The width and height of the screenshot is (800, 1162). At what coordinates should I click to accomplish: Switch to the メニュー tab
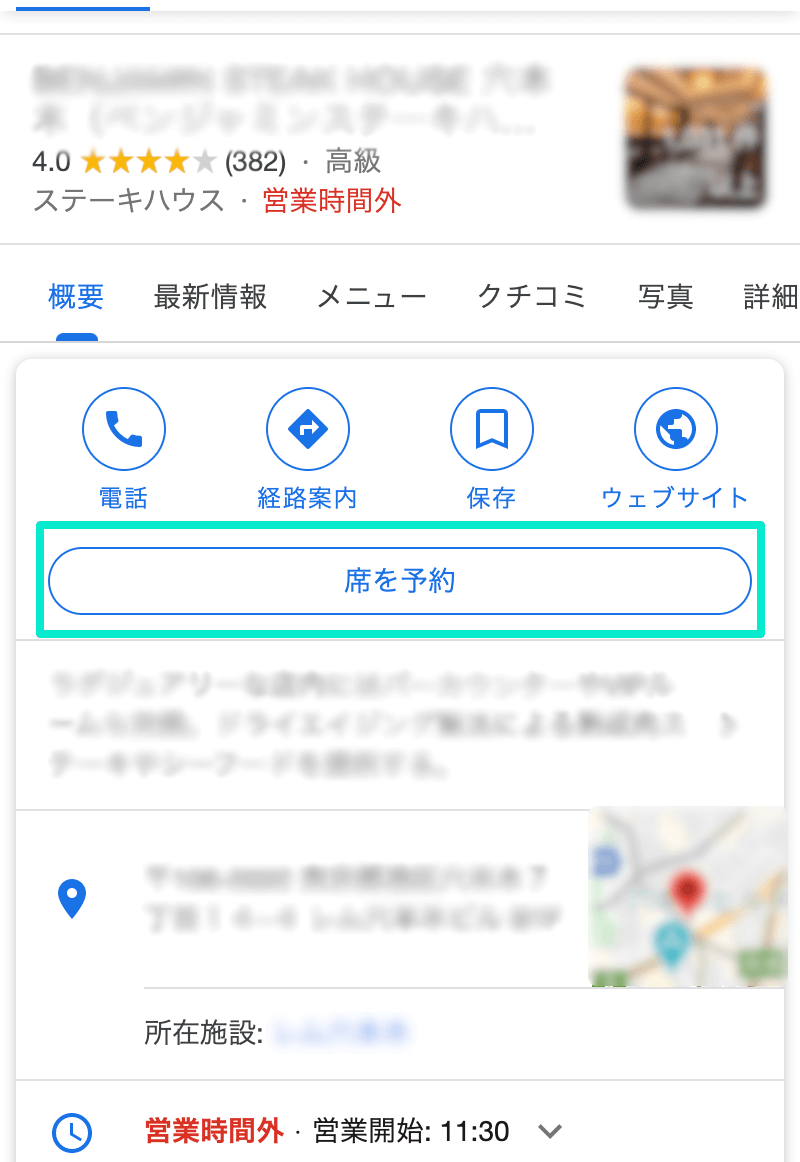371,297
